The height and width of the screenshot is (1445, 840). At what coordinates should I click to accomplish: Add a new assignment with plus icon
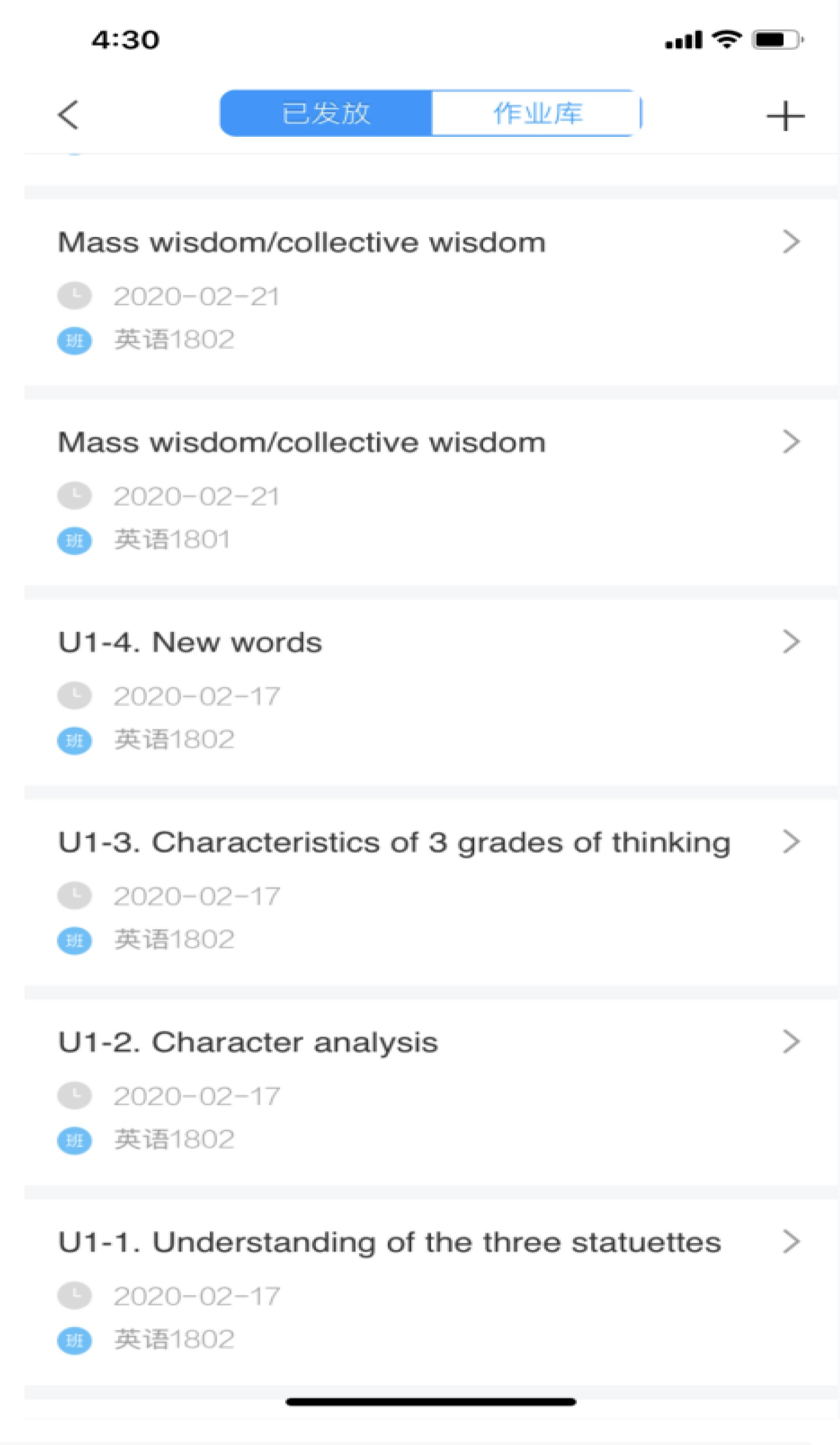785,116
